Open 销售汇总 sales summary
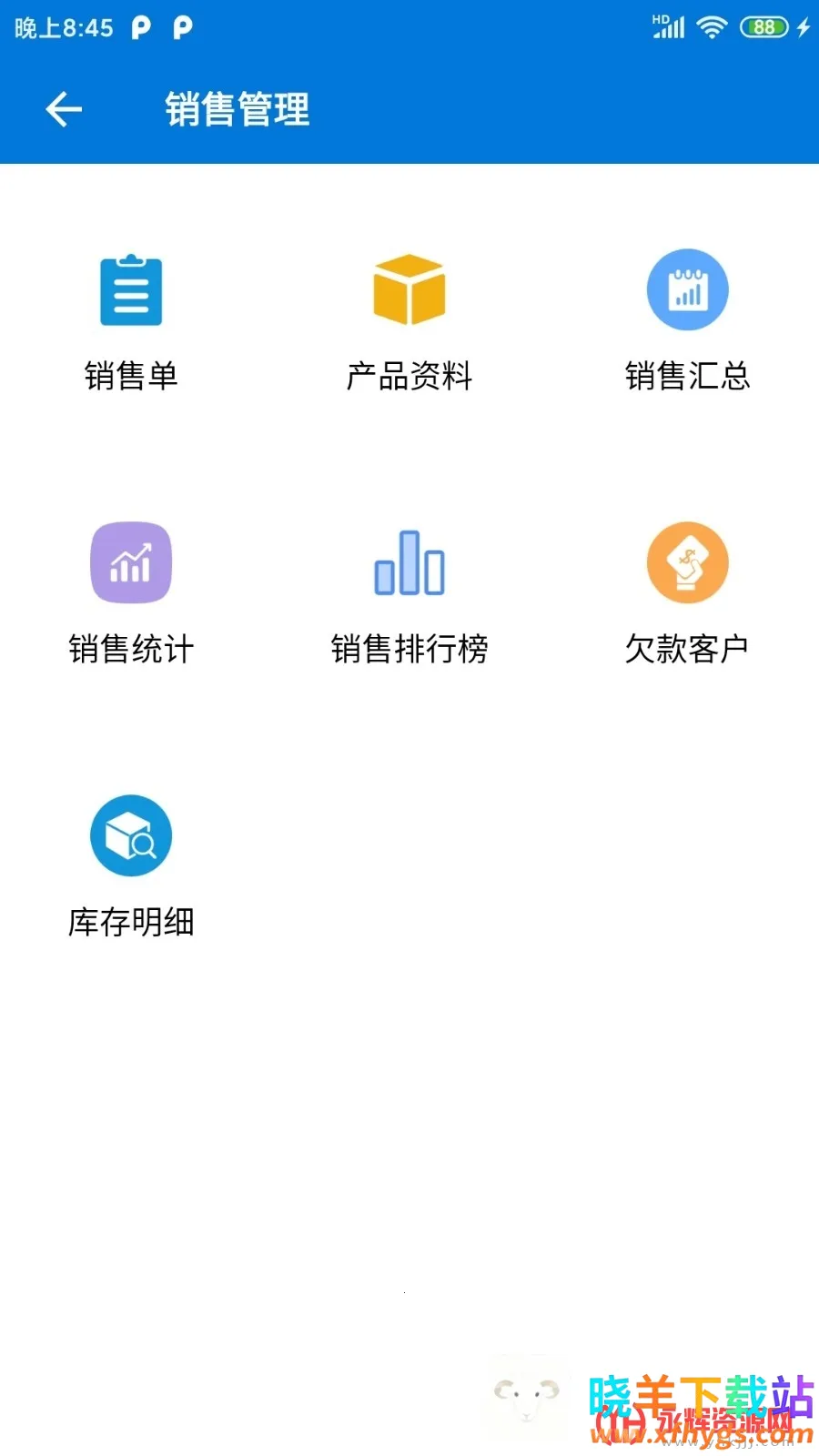 (x=687, y=291)
